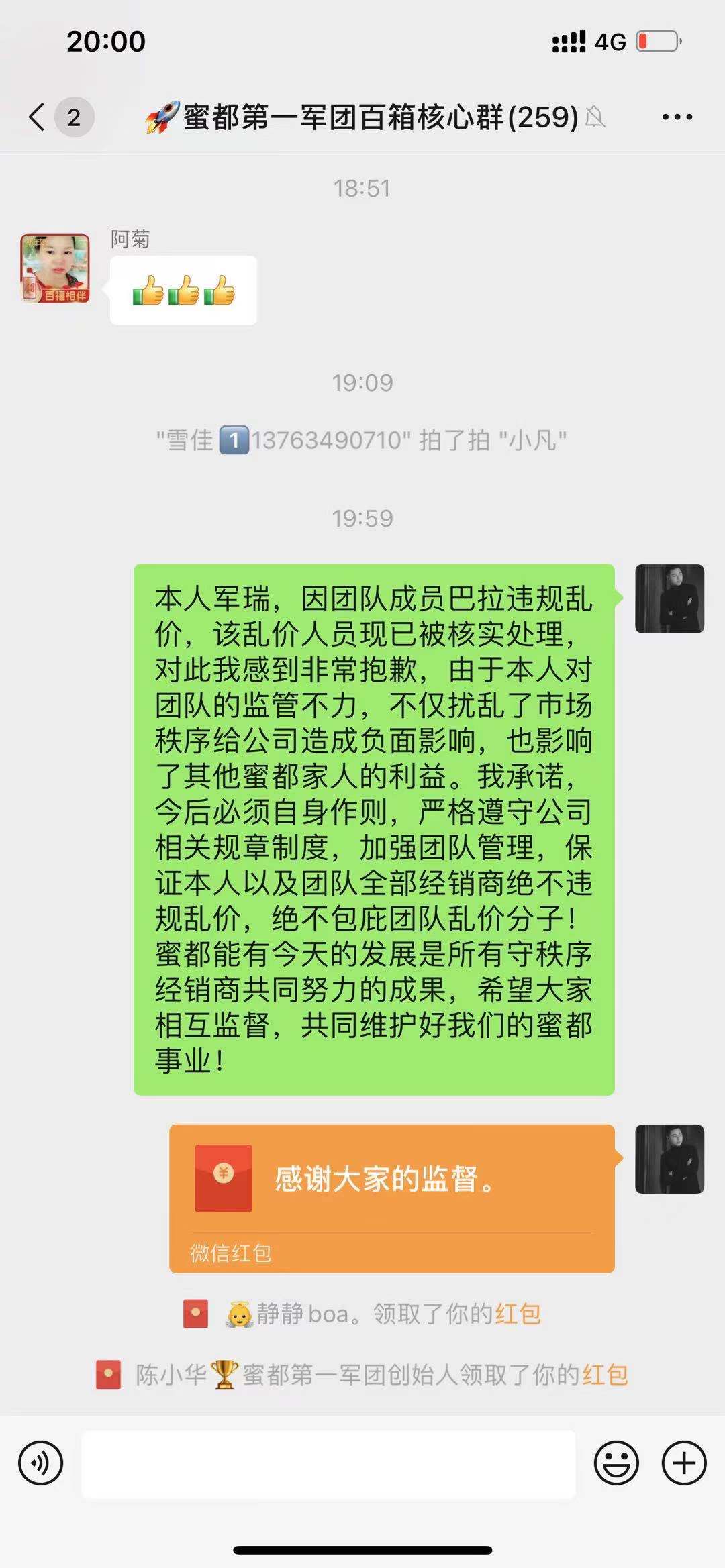Tap sender avatar beside the long apology message

click(x=669, y=598)
